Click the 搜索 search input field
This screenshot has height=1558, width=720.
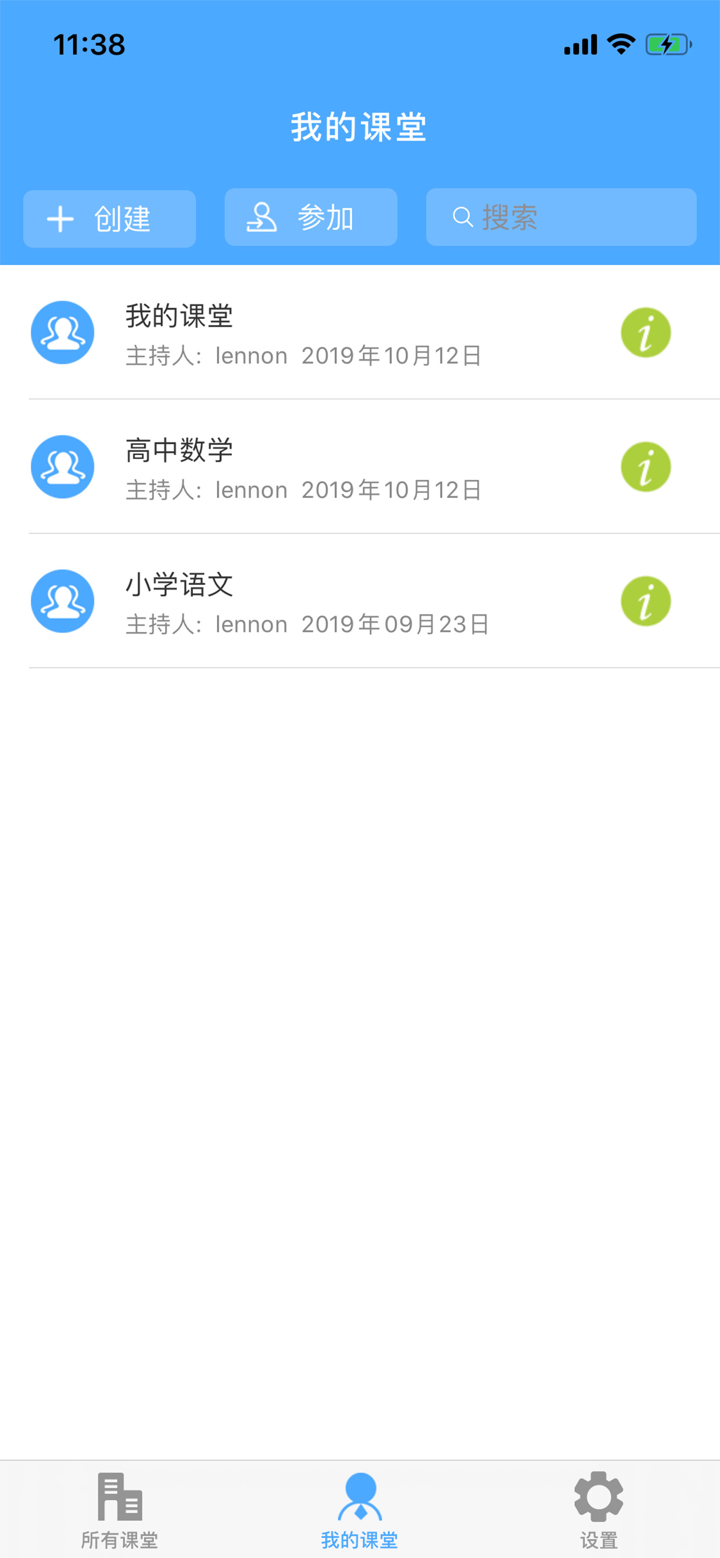[x=560, y=217]
